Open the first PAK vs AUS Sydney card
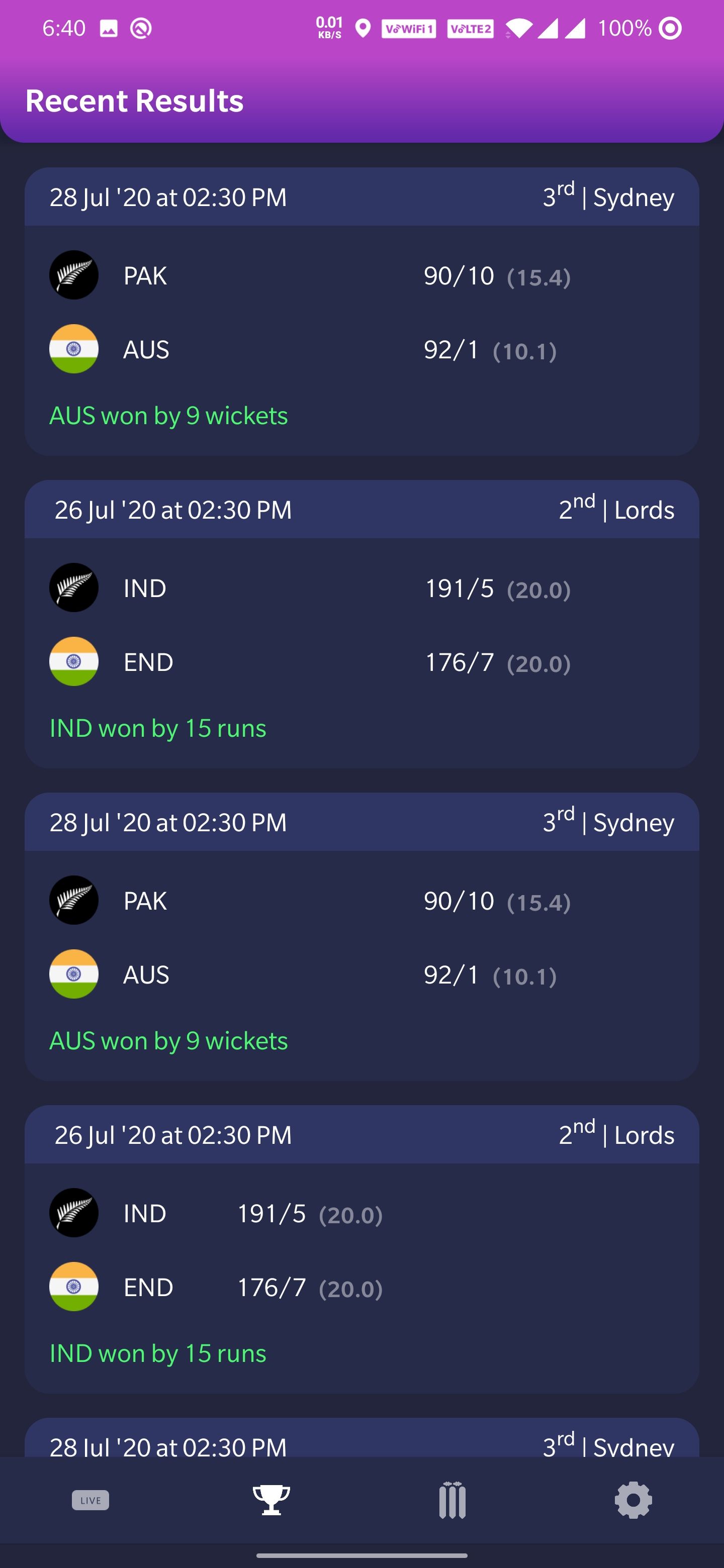Viewport: 724px width, 1568px height. (361, 312)
